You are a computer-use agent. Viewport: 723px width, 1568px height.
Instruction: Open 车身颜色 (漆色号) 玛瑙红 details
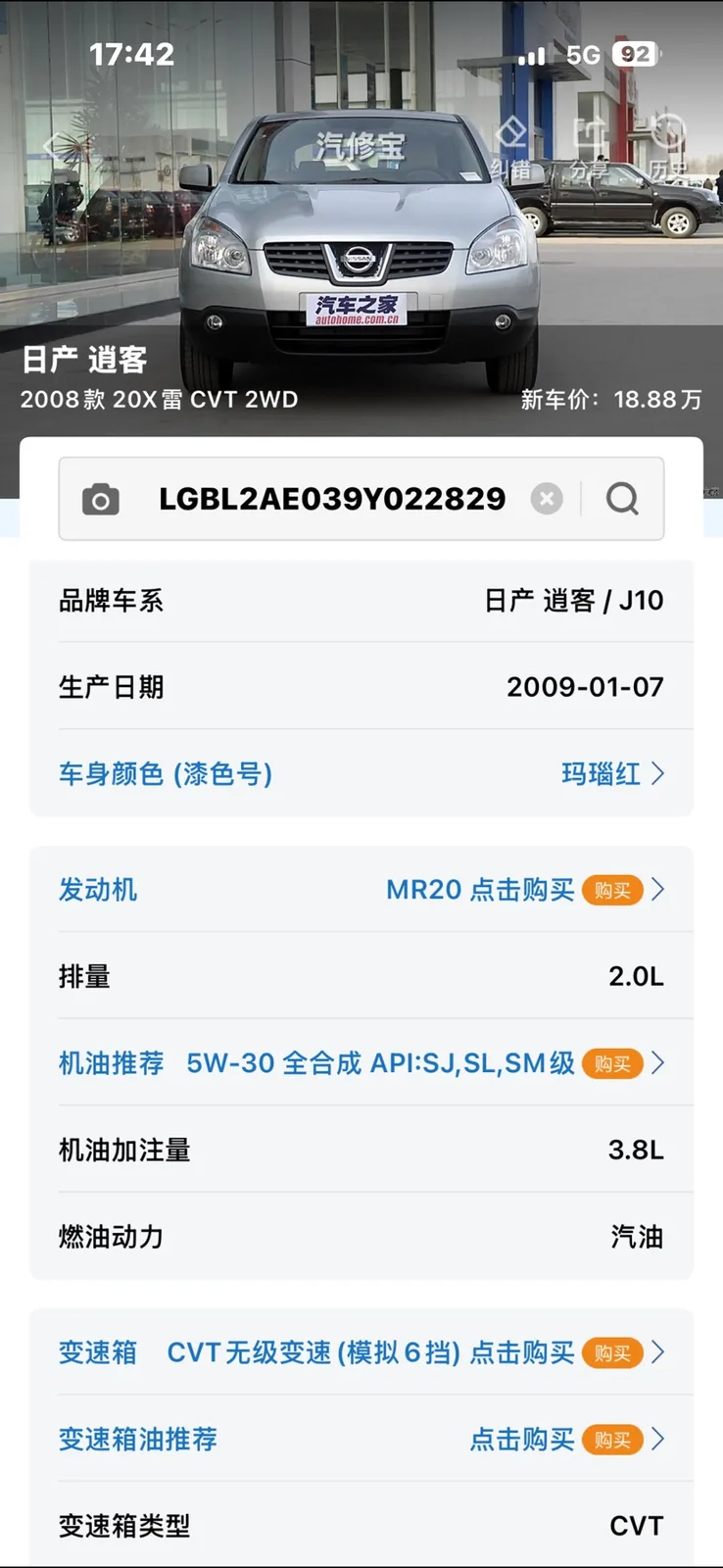361,773
